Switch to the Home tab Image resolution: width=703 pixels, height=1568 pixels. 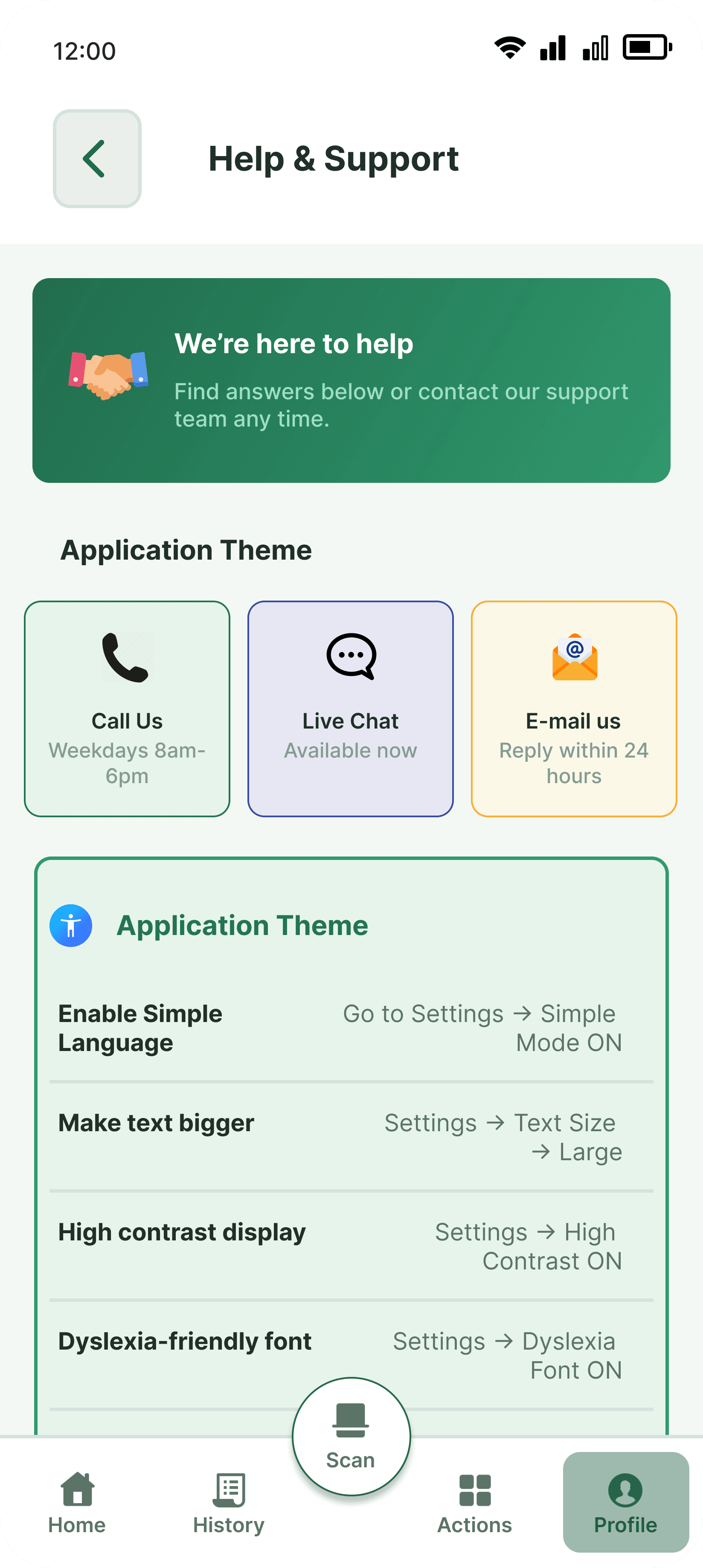77,1502
